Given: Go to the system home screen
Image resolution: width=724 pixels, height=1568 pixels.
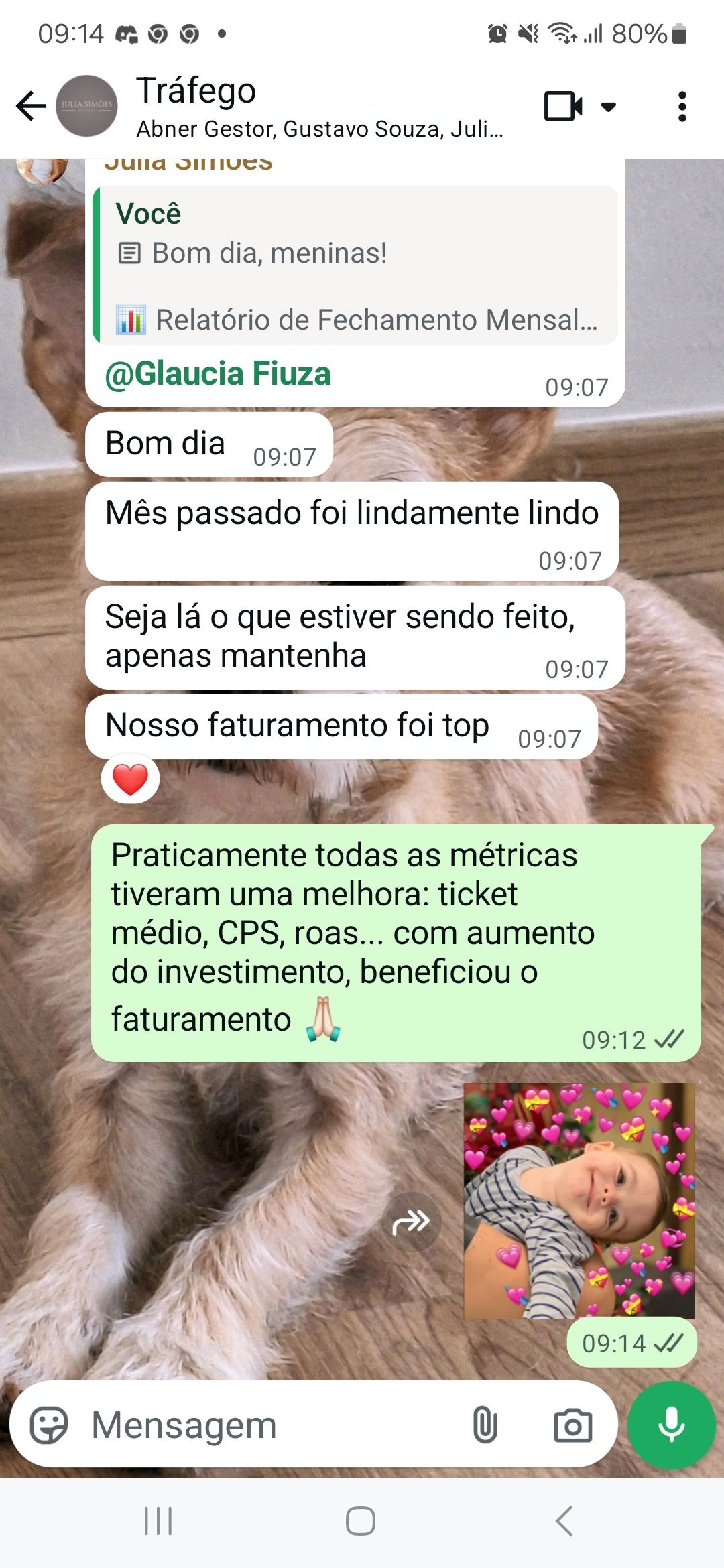Looking at the screenshot, I should click(361, 1520).
